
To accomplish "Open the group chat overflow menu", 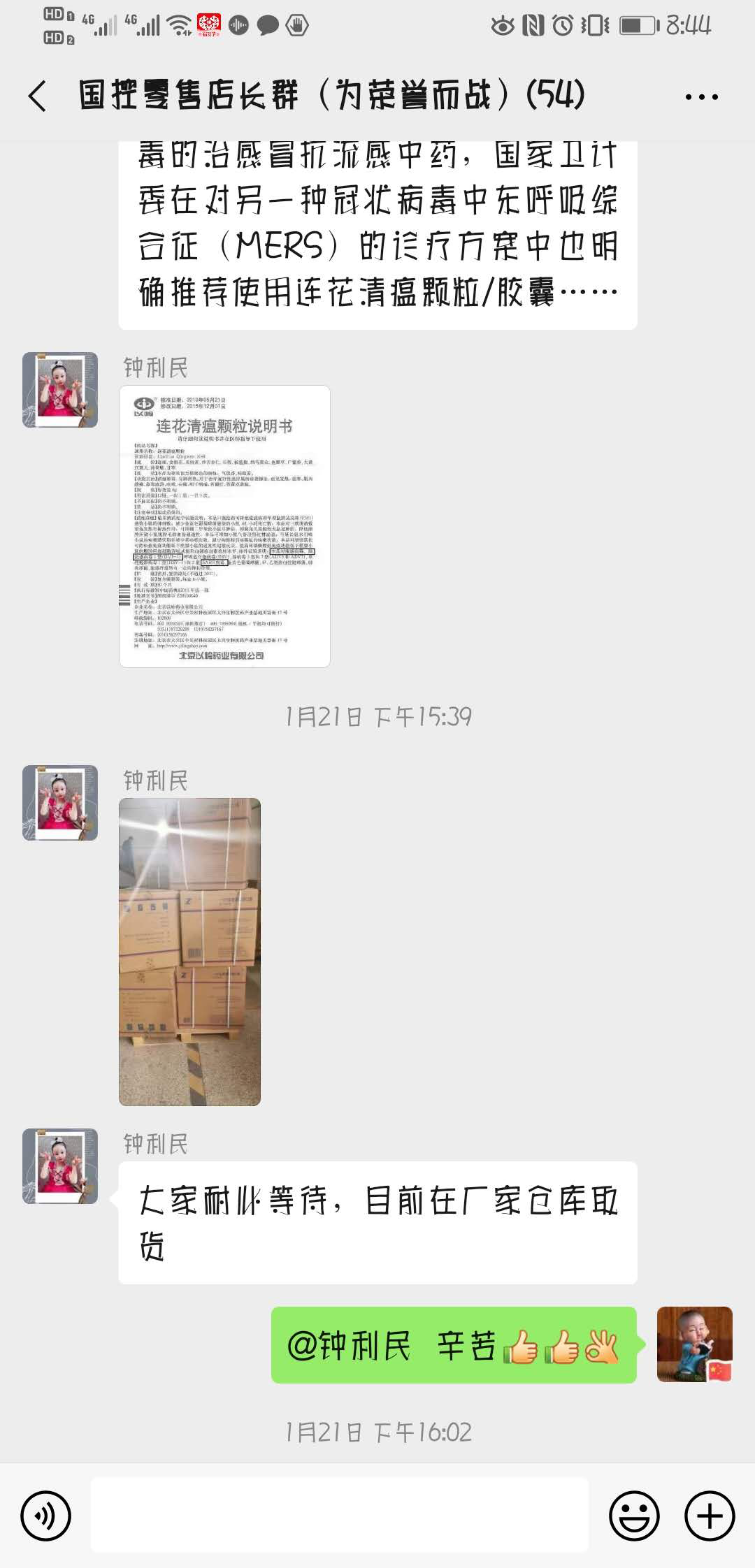I will click(701, 97).
